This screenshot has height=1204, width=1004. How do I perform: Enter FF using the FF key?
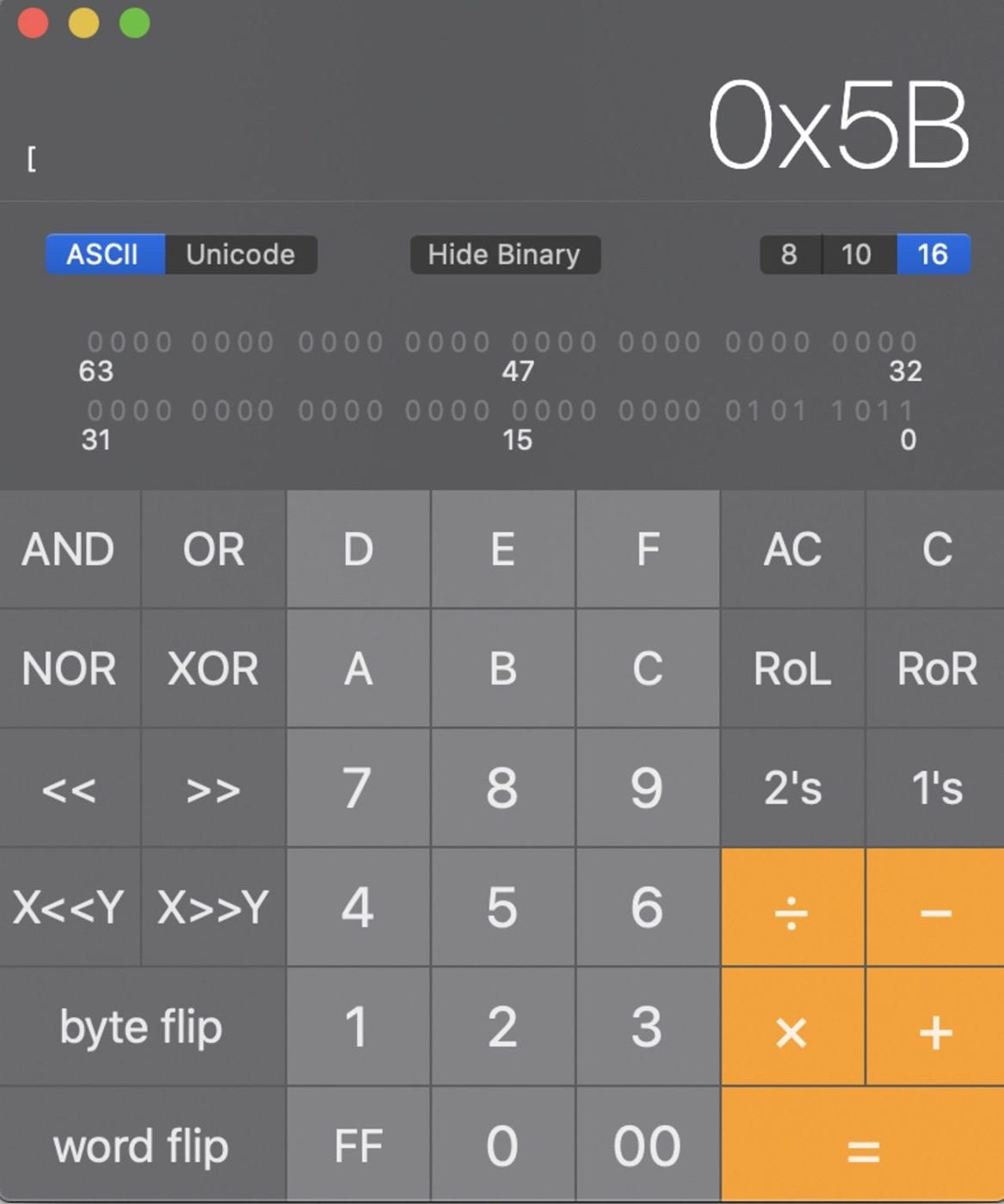pos(358,1146)
